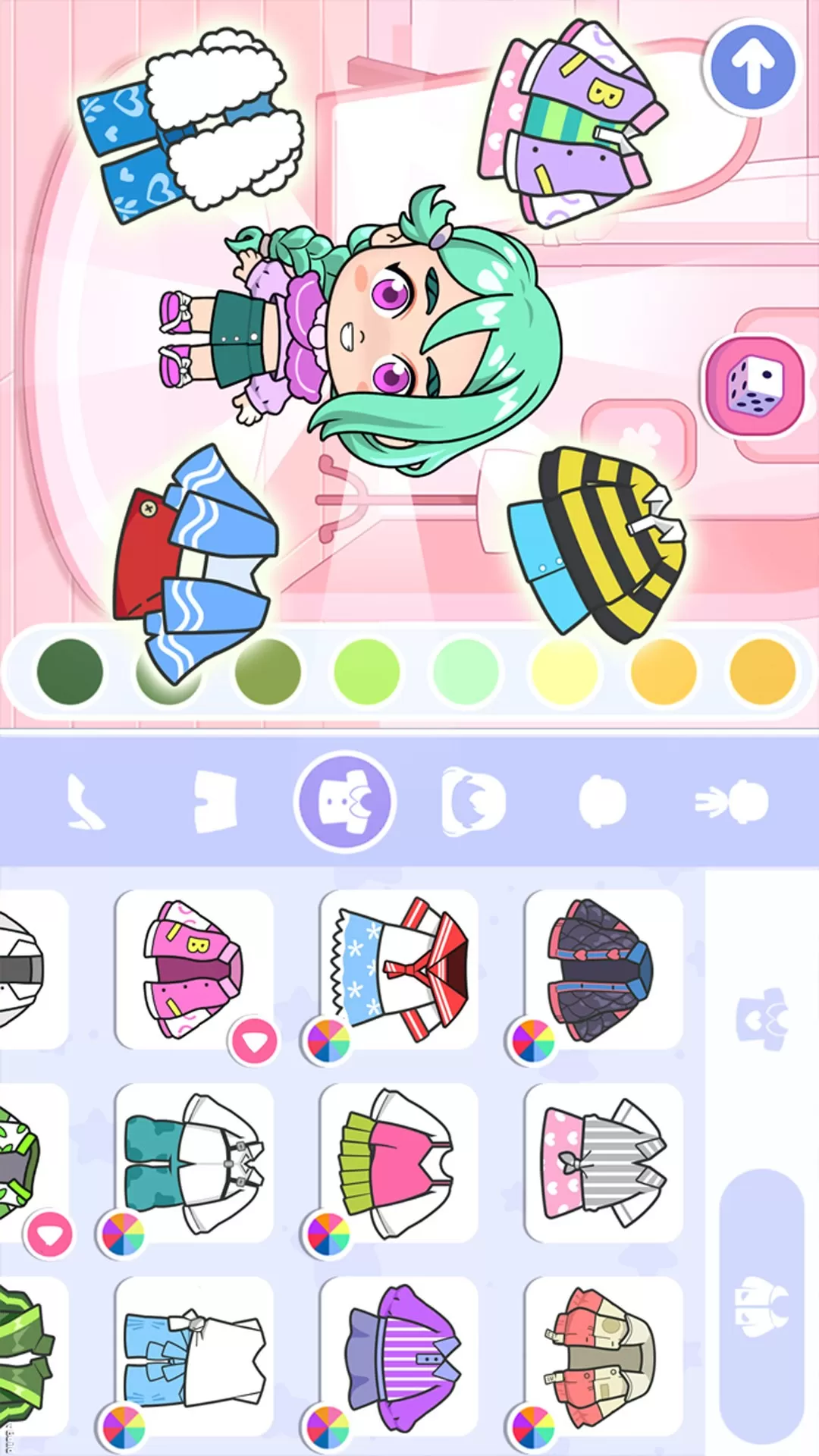The image size is (819, 1456).
Task: Select the dark green color swatch
Action: tap(70, 671)
